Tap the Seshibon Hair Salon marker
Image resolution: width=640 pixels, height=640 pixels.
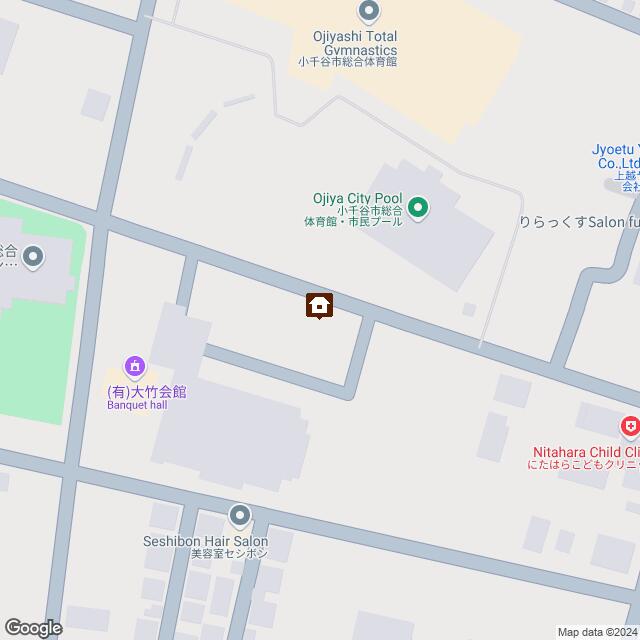click(239, 517)
